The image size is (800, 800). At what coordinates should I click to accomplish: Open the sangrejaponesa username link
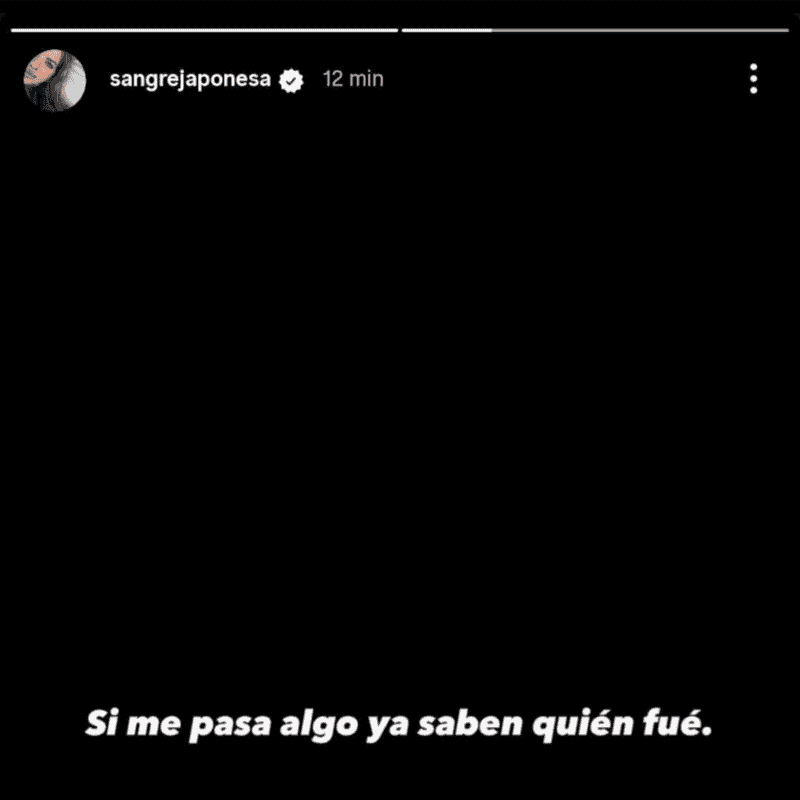pyautogui.click(x=190, y=80)
